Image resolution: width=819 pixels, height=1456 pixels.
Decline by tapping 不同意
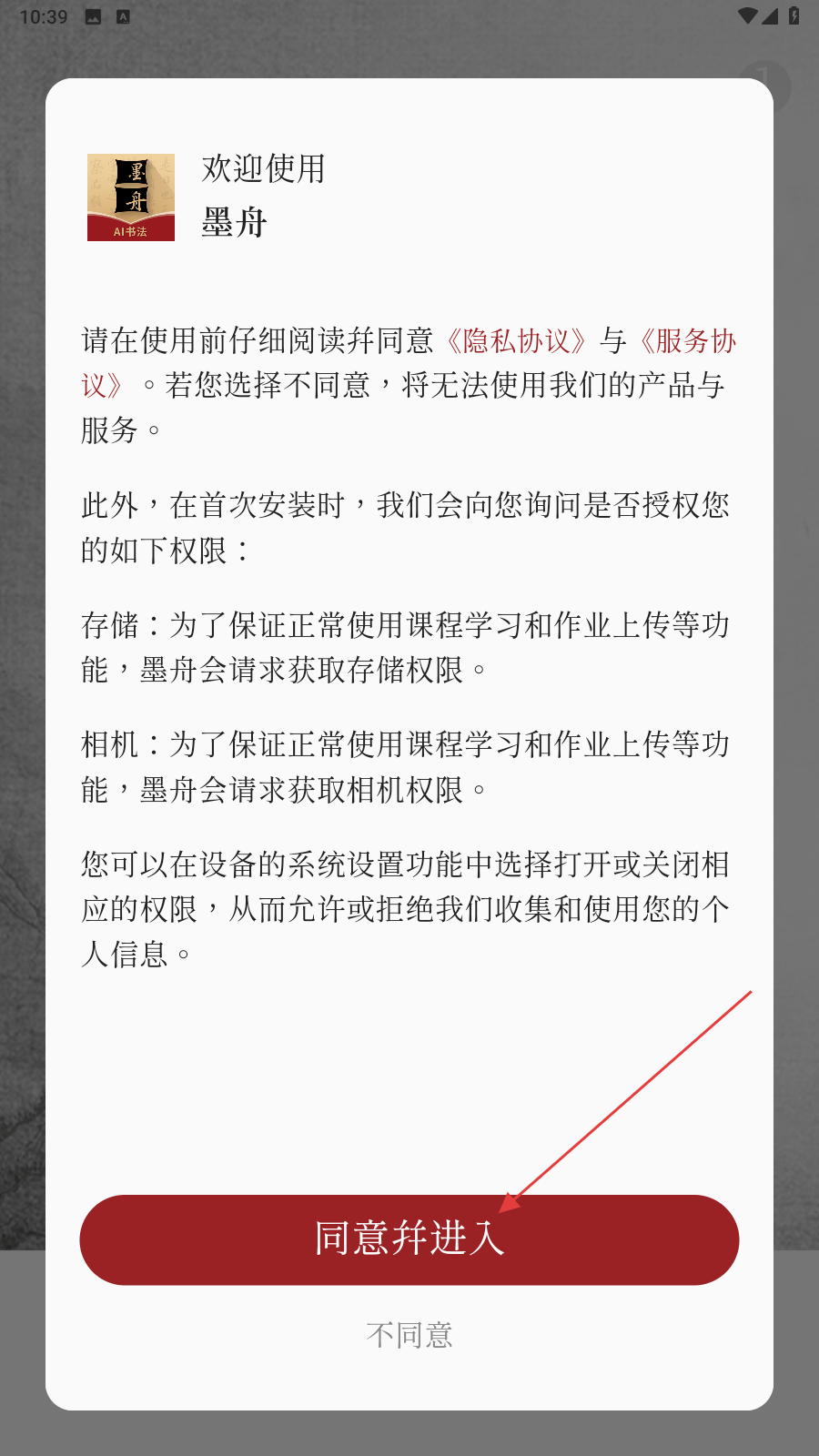[409, 1335]
